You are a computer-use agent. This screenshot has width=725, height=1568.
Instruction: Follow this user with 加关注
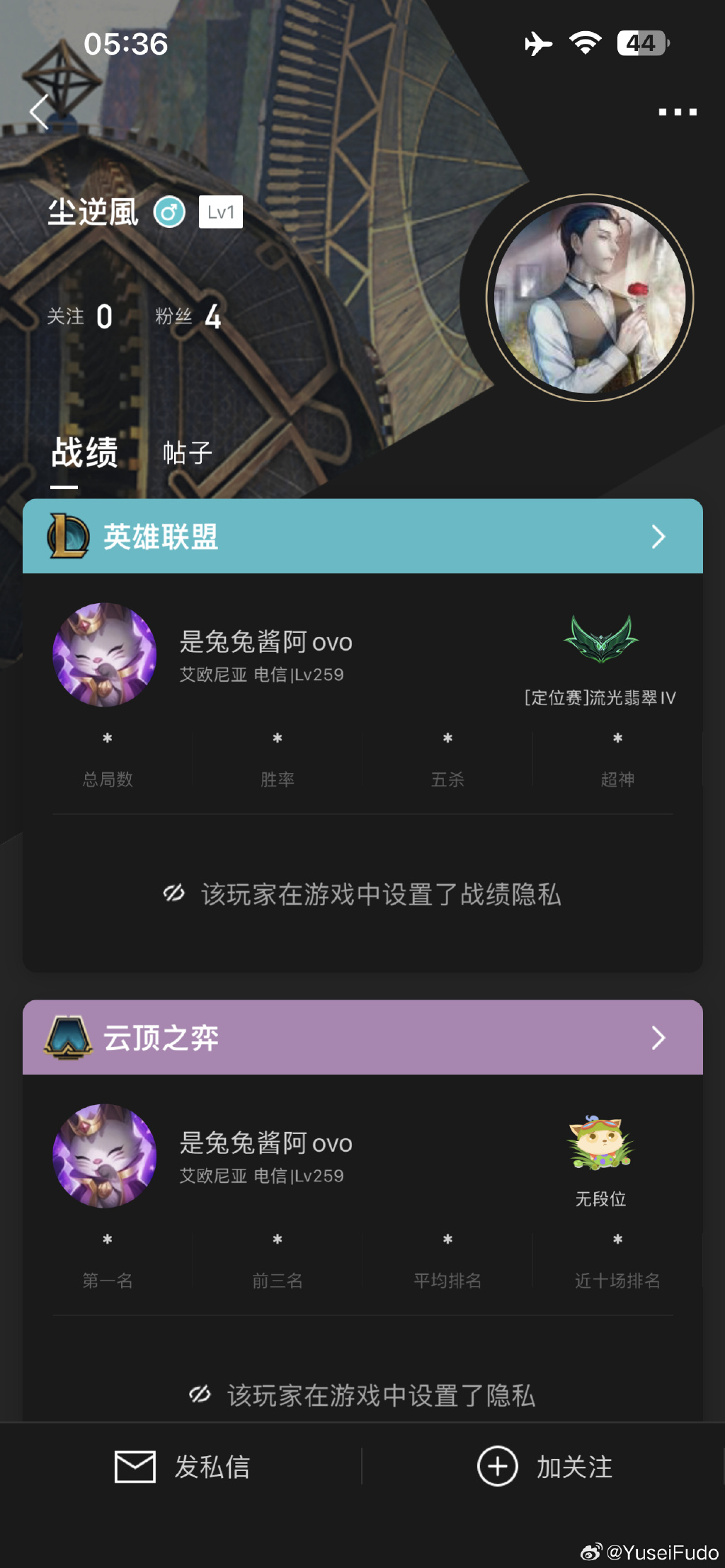pos(544,1467)
